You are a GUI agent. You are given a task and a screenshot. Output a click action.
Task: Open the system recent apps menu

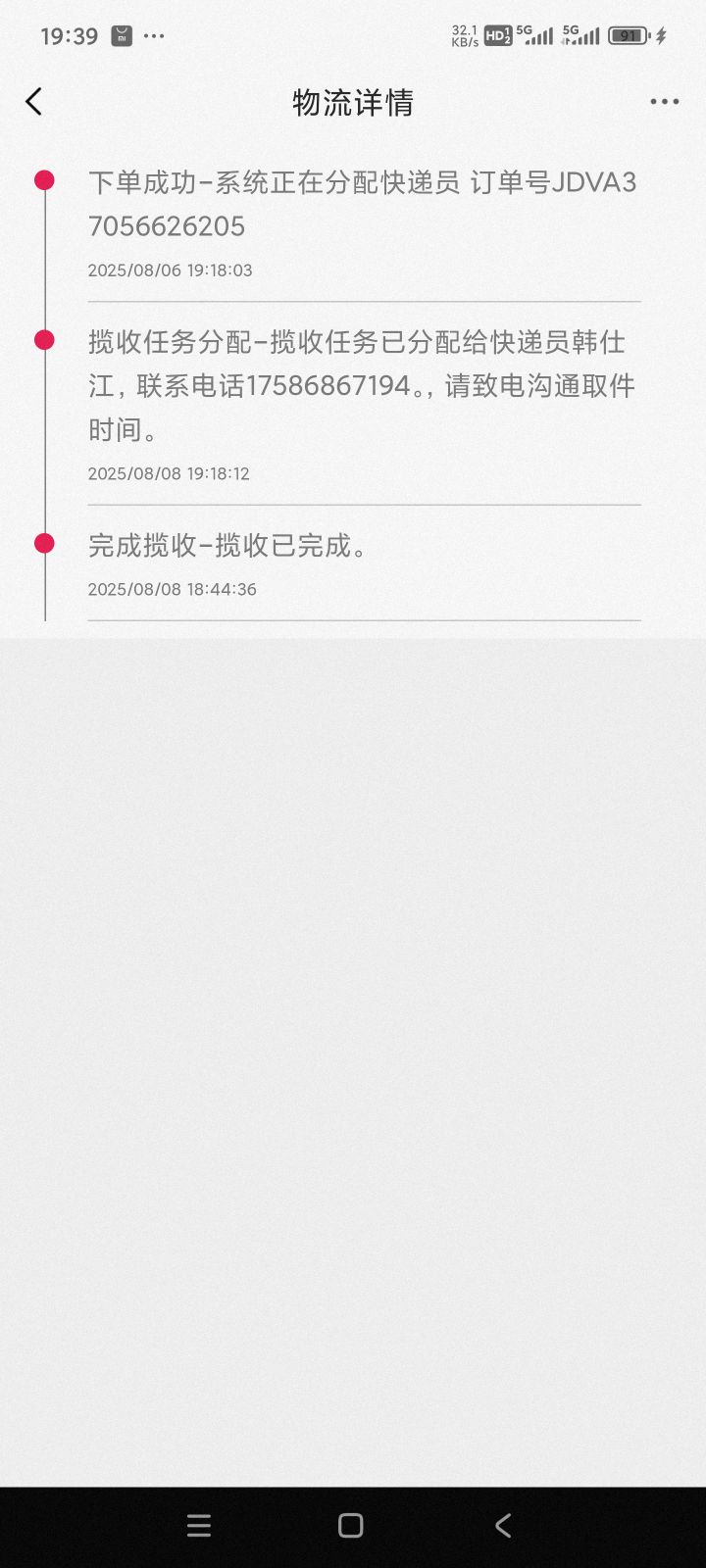click(199, 1525)
